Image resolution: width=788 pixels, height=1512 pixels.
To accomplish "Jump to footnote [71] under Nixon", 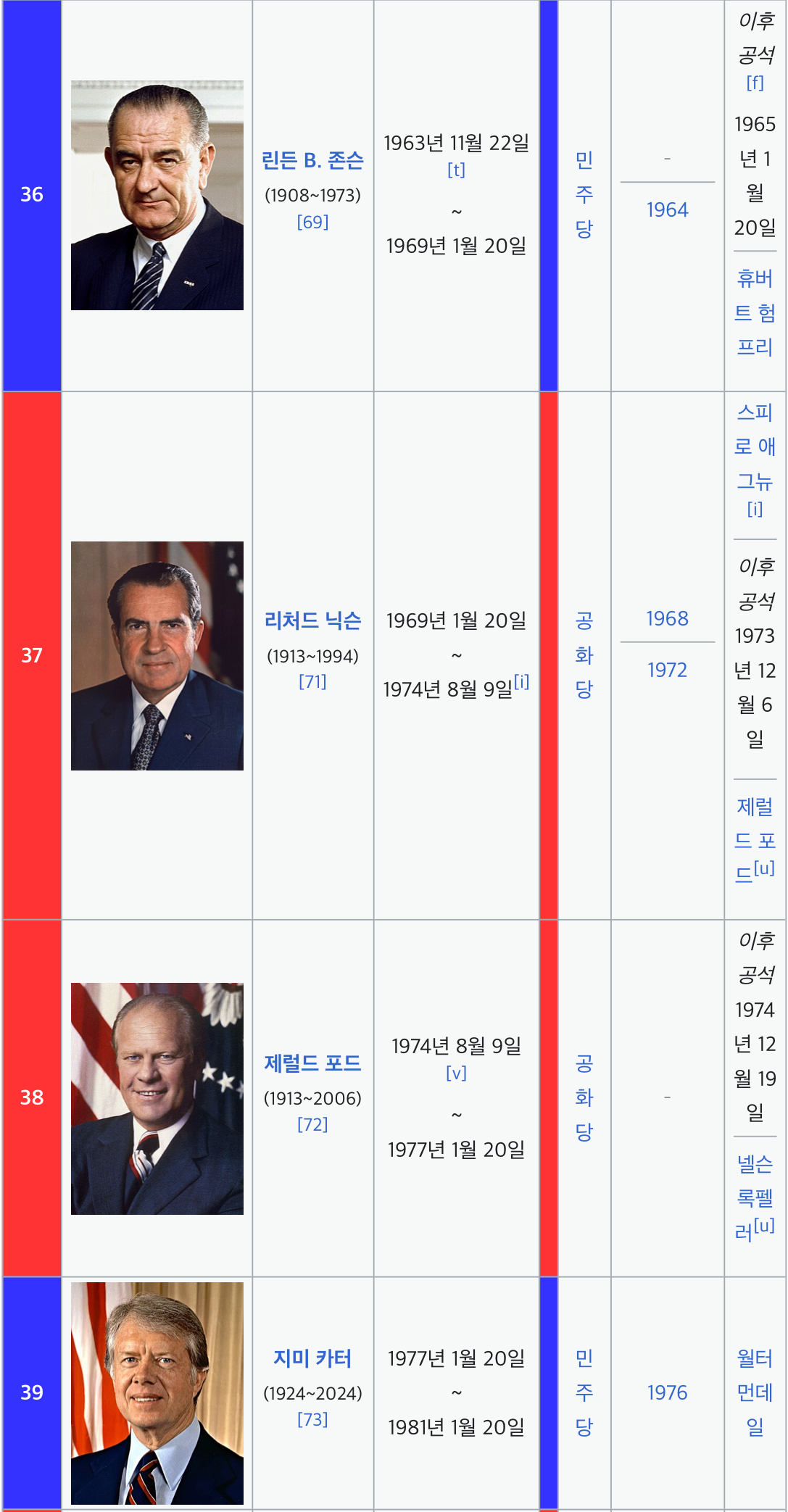I will coord(312,682).
